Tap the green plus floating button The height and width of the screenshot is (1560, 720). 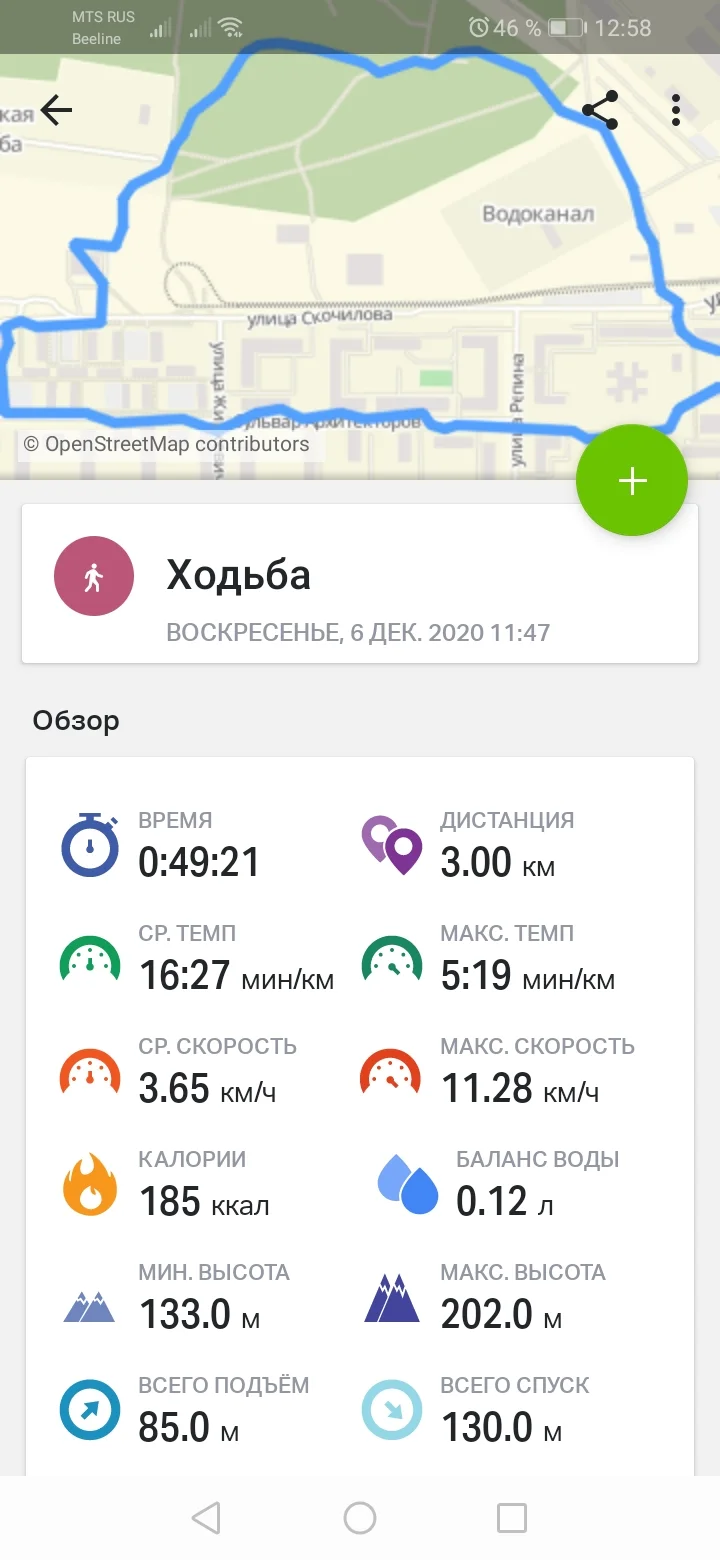pyautogui.click(x=632, y=481)
